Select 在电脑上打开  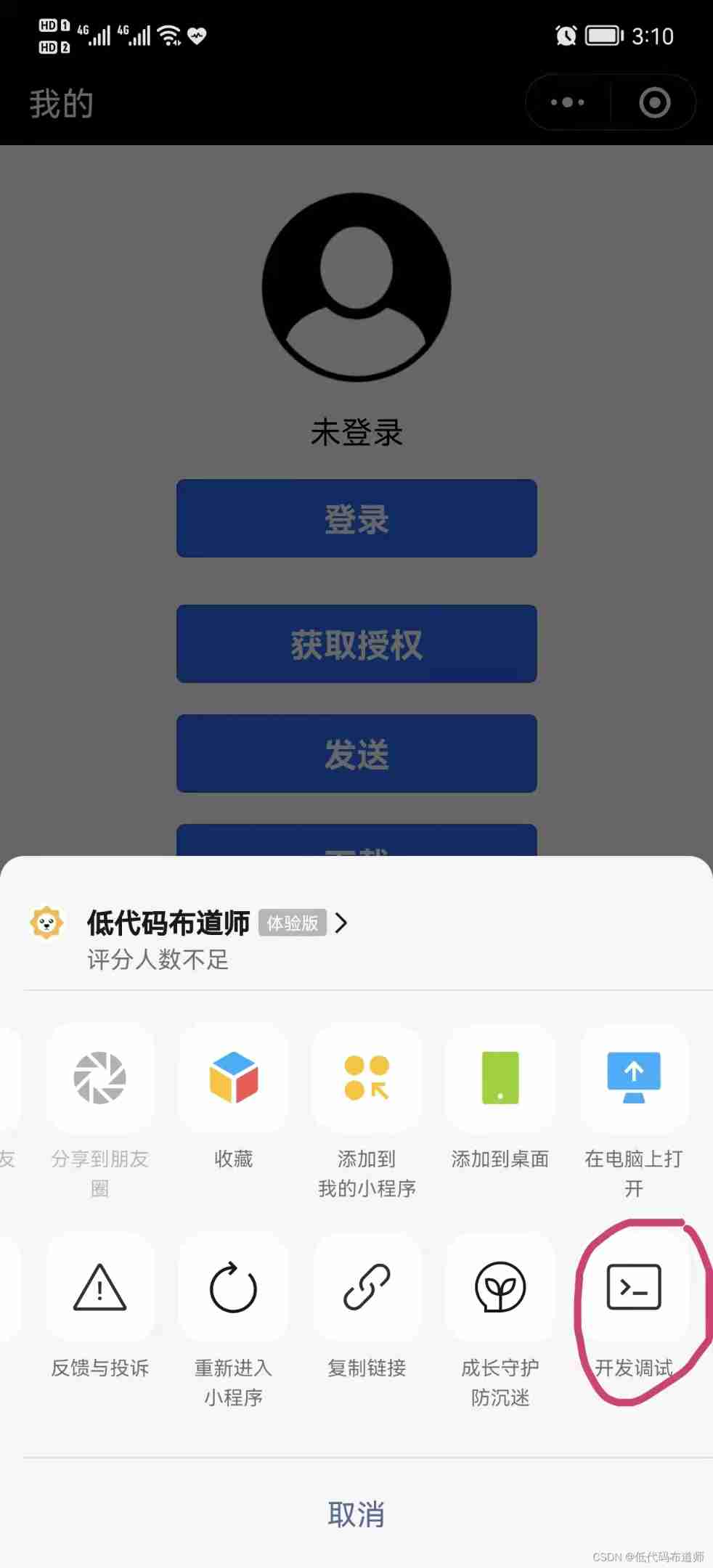pyautogui.click(x=633, y=1078)
